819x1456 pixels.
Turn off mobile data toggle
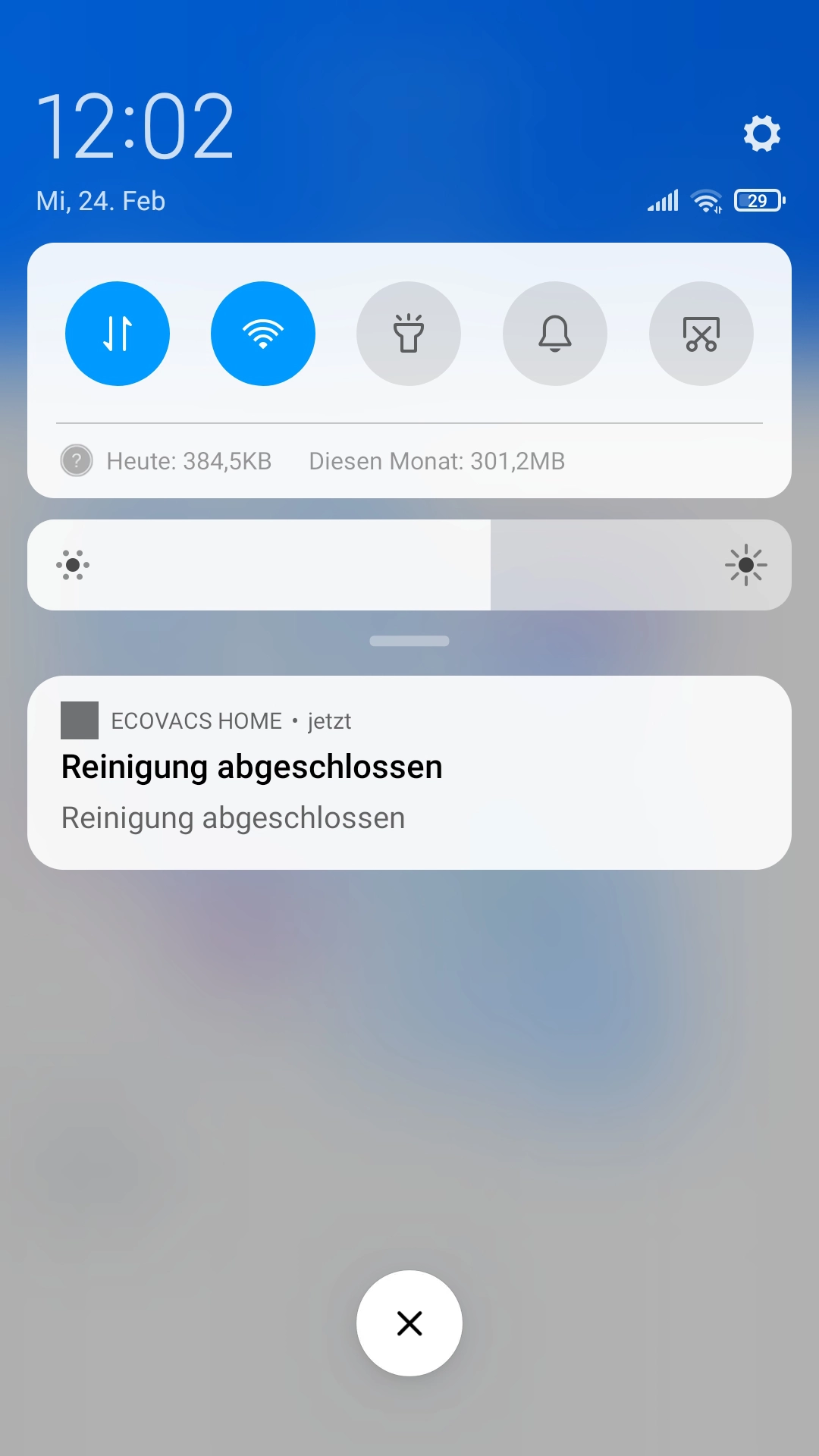click(x=118, y=334)
